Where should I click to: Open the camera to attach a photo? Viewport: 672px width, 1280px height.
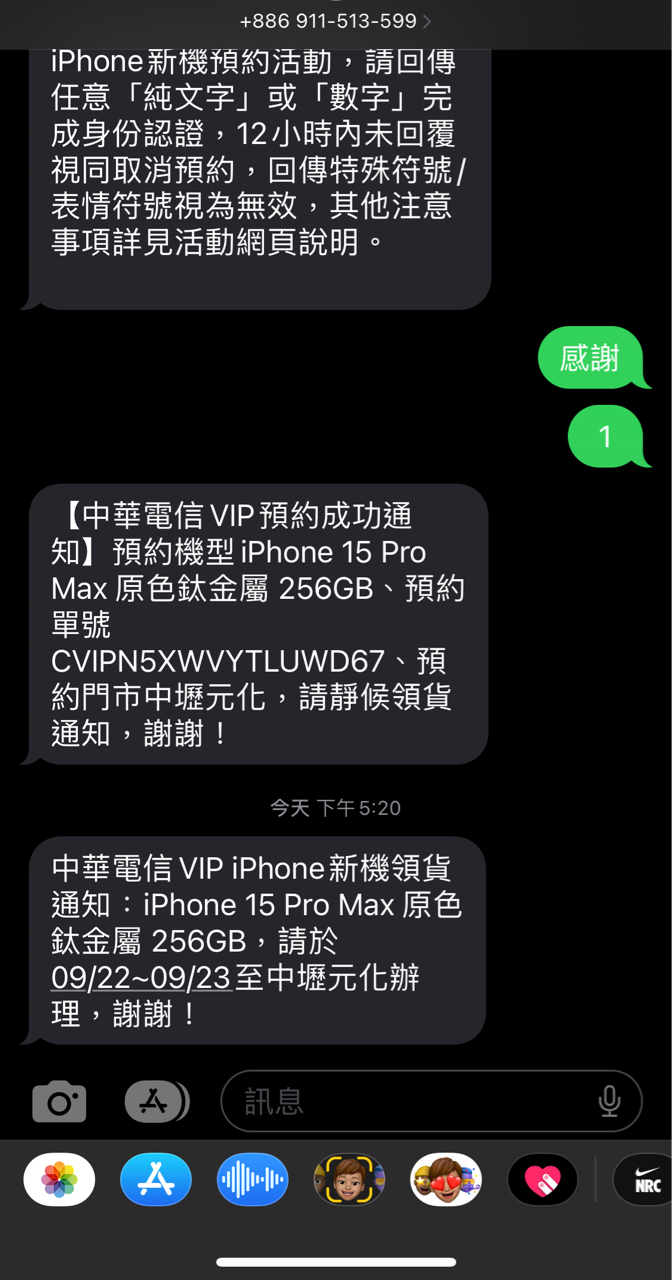point(59,1102)
